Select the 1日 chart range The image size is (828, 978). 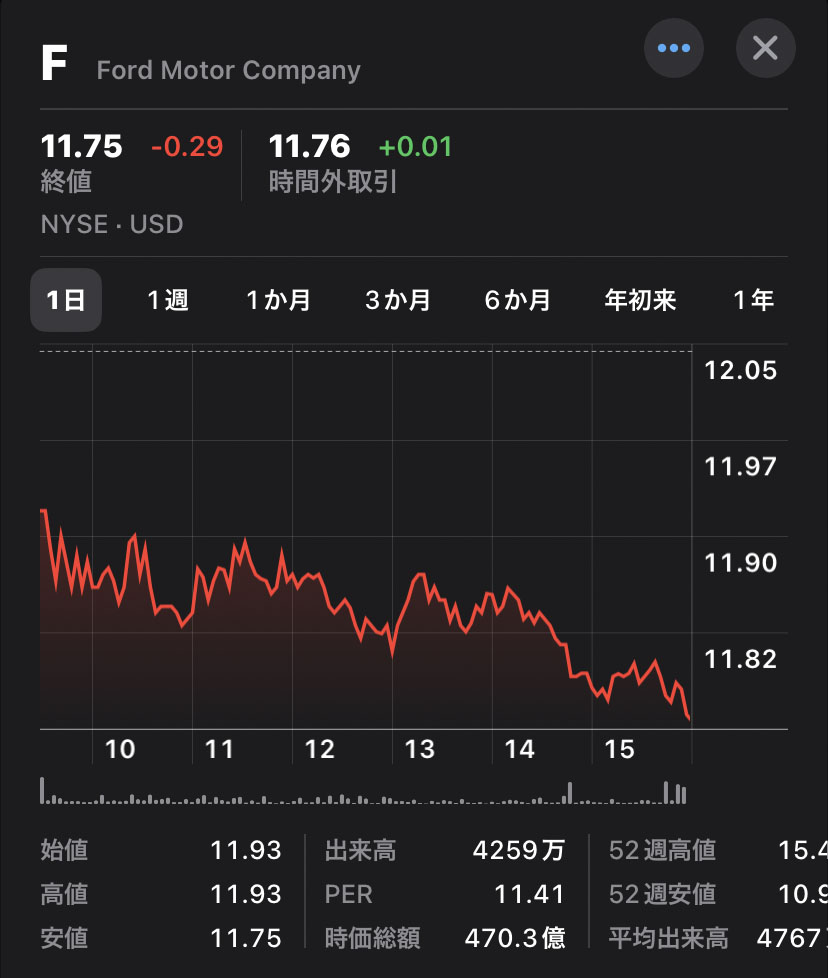pos(66,300)
